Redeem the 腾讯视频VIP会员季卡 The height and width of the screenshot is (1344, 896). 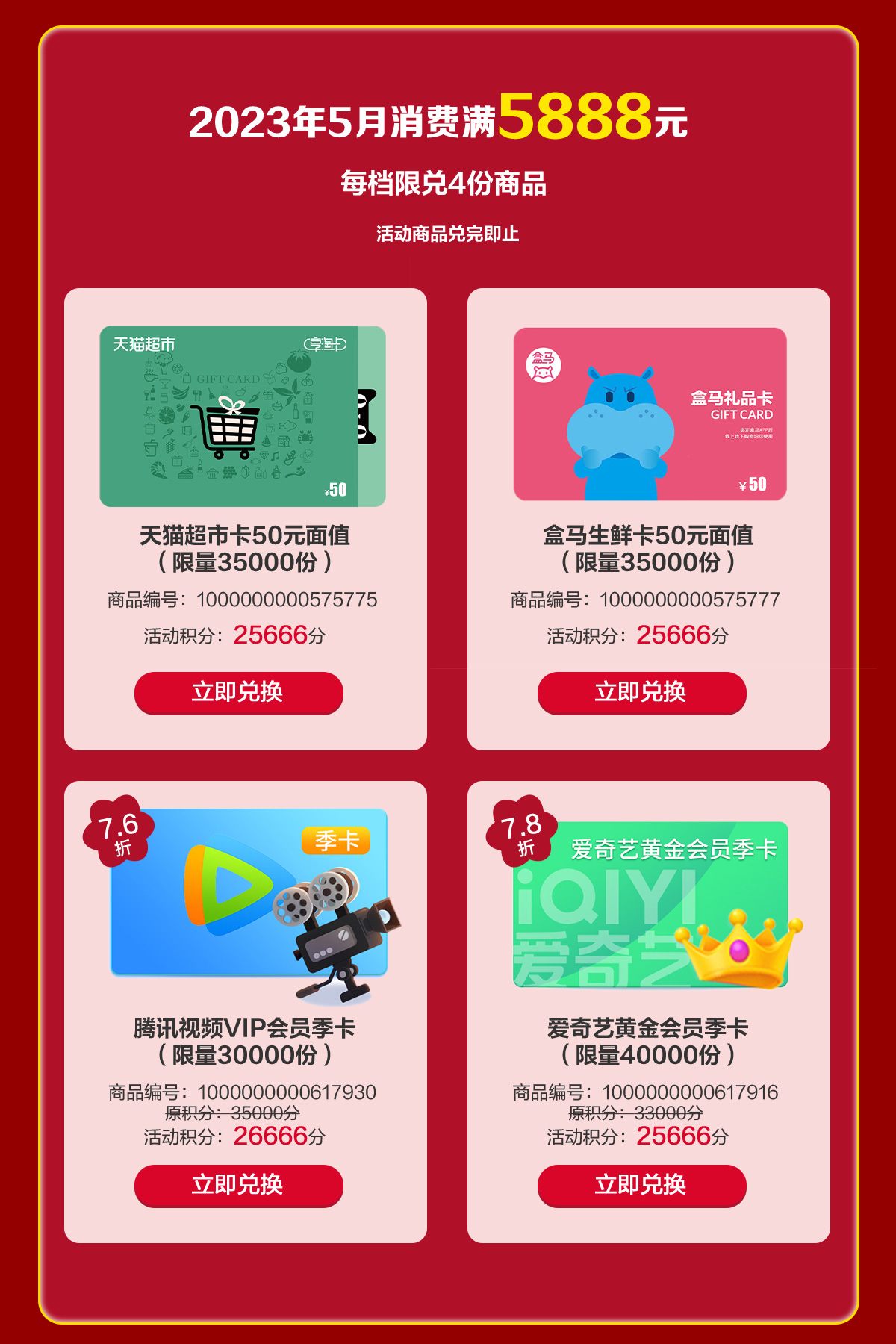[238, 1185]
